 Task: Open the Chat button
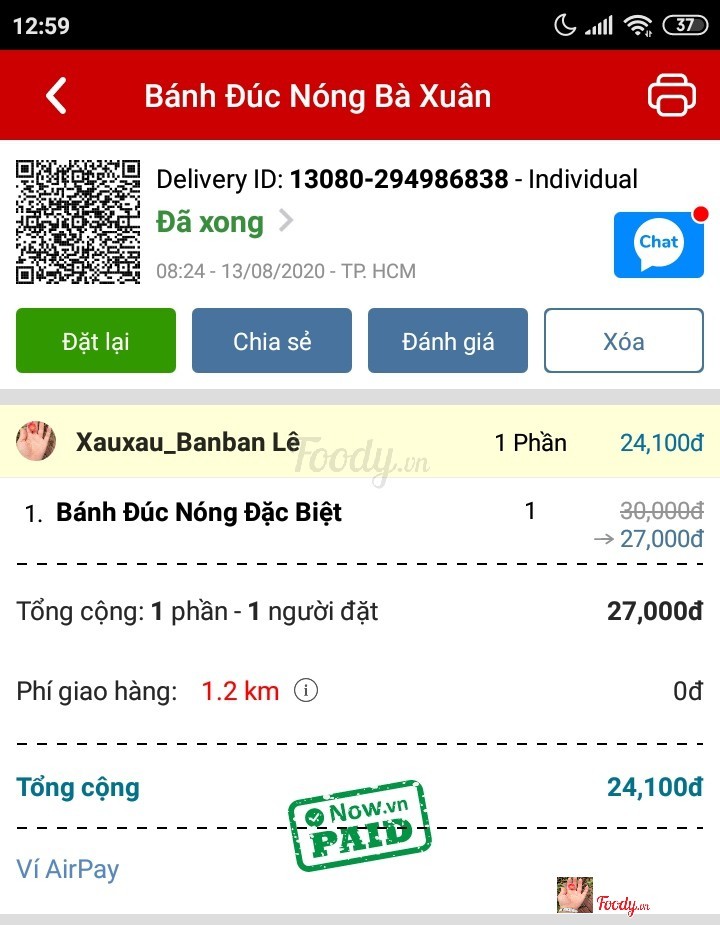659,244
